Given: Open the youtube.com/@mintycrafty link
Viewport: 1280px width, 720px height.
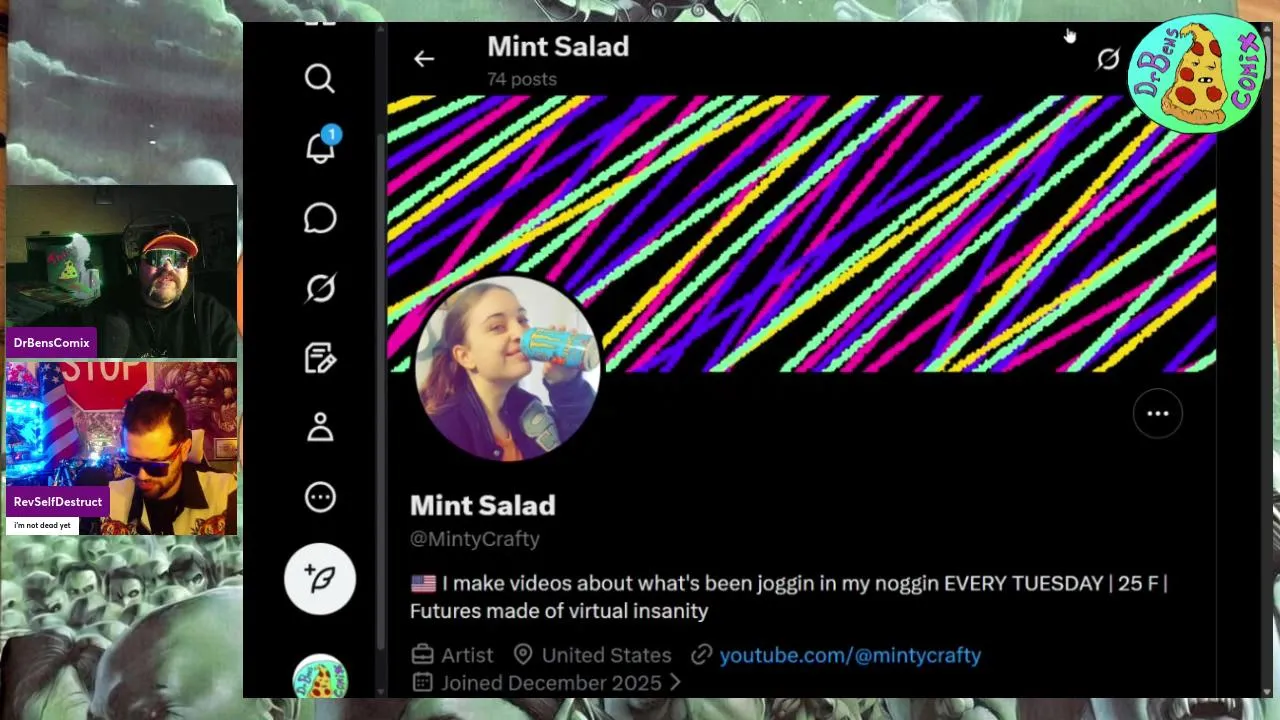Looking at the screenshot, I should coord(849,655).
